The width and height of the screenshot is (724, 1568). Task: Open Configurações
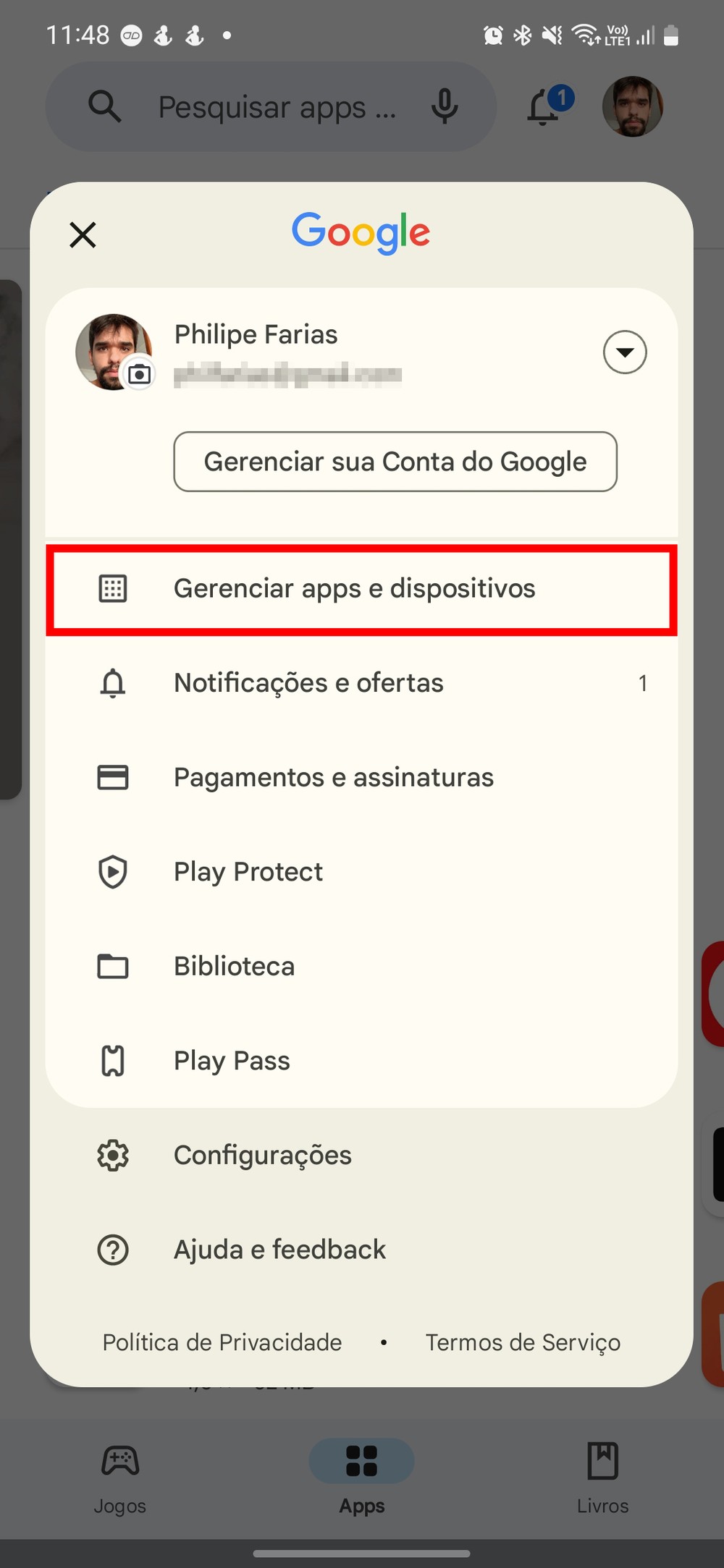(263, 1156)
